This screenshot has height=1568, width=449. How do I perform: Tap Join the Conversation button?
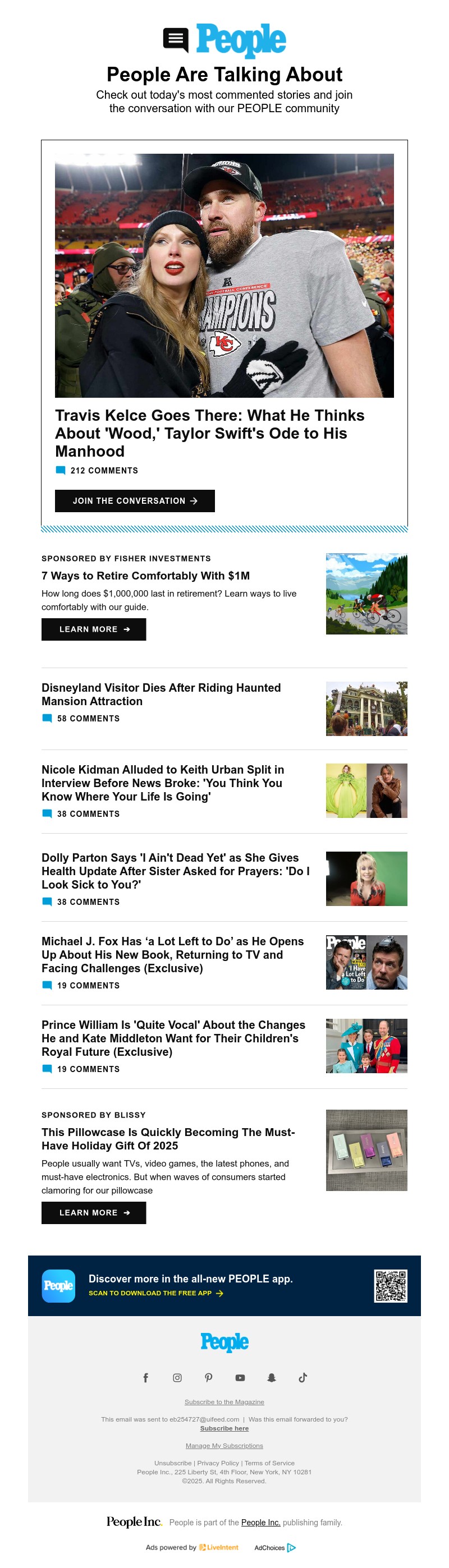tap(135, 500)
